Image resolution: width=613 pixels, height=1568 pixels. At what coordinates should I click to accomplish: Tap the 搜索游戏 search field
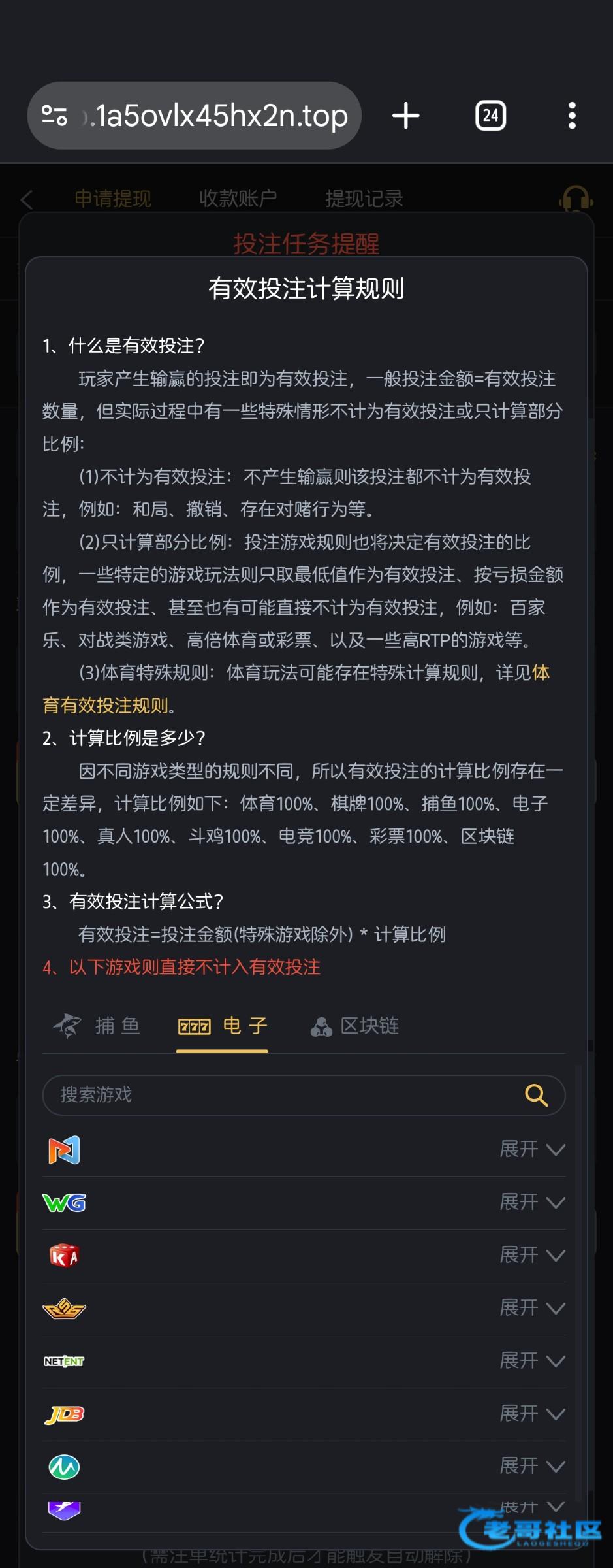point(281,1094)
